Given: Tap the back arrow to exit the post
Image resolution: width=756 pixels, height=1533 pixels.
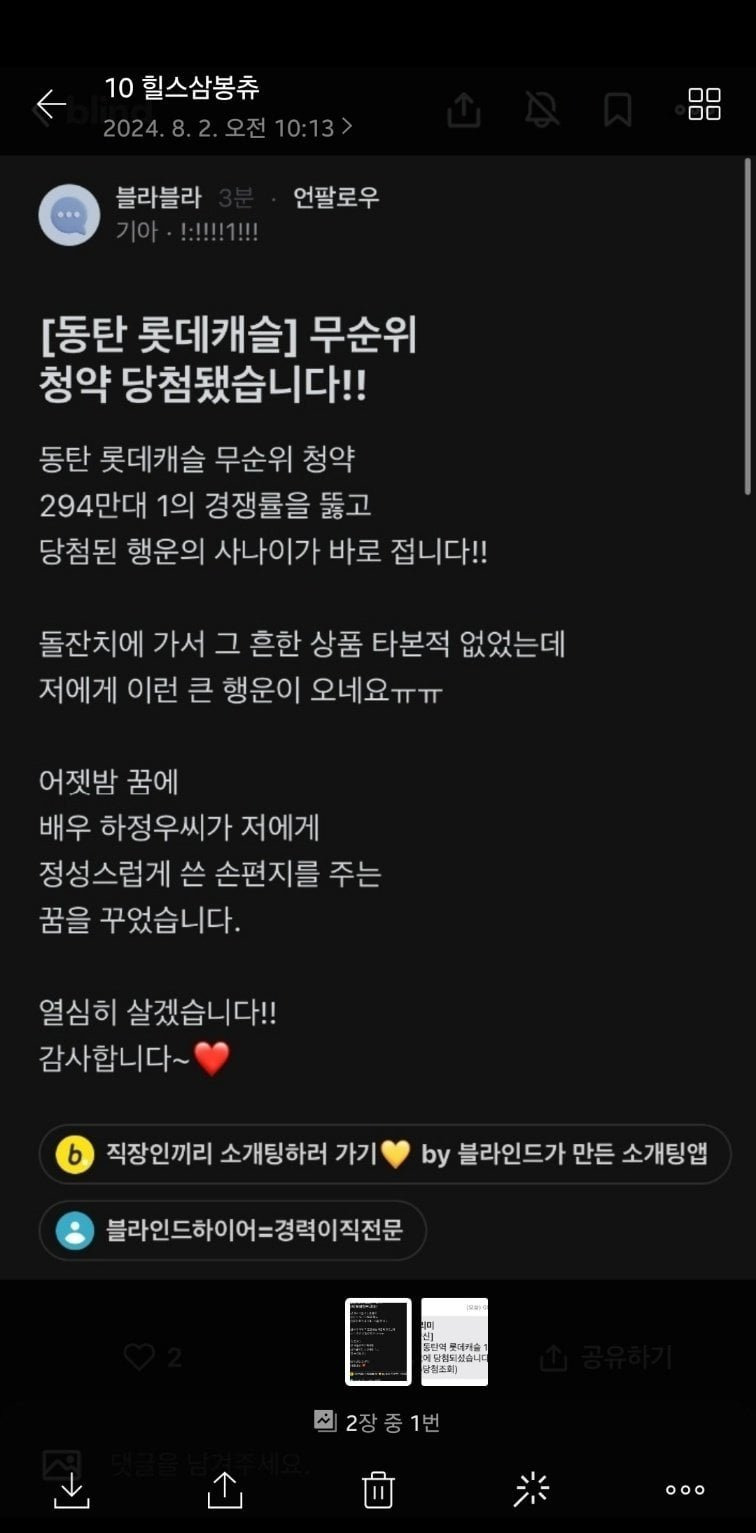Looking at the screenshot, I should (x=52, y=103).
